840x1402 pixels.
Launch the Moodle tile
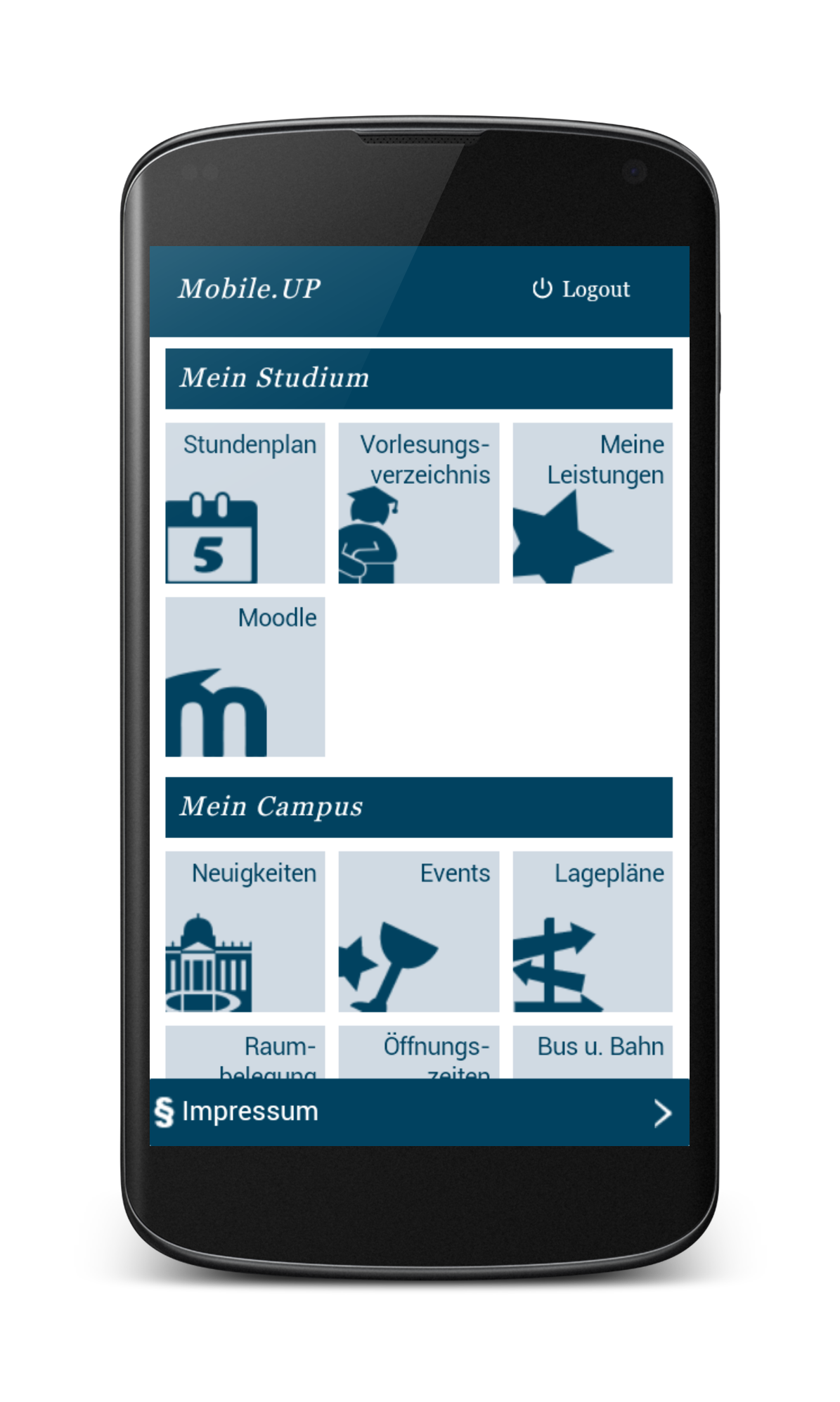click(245, 676)
